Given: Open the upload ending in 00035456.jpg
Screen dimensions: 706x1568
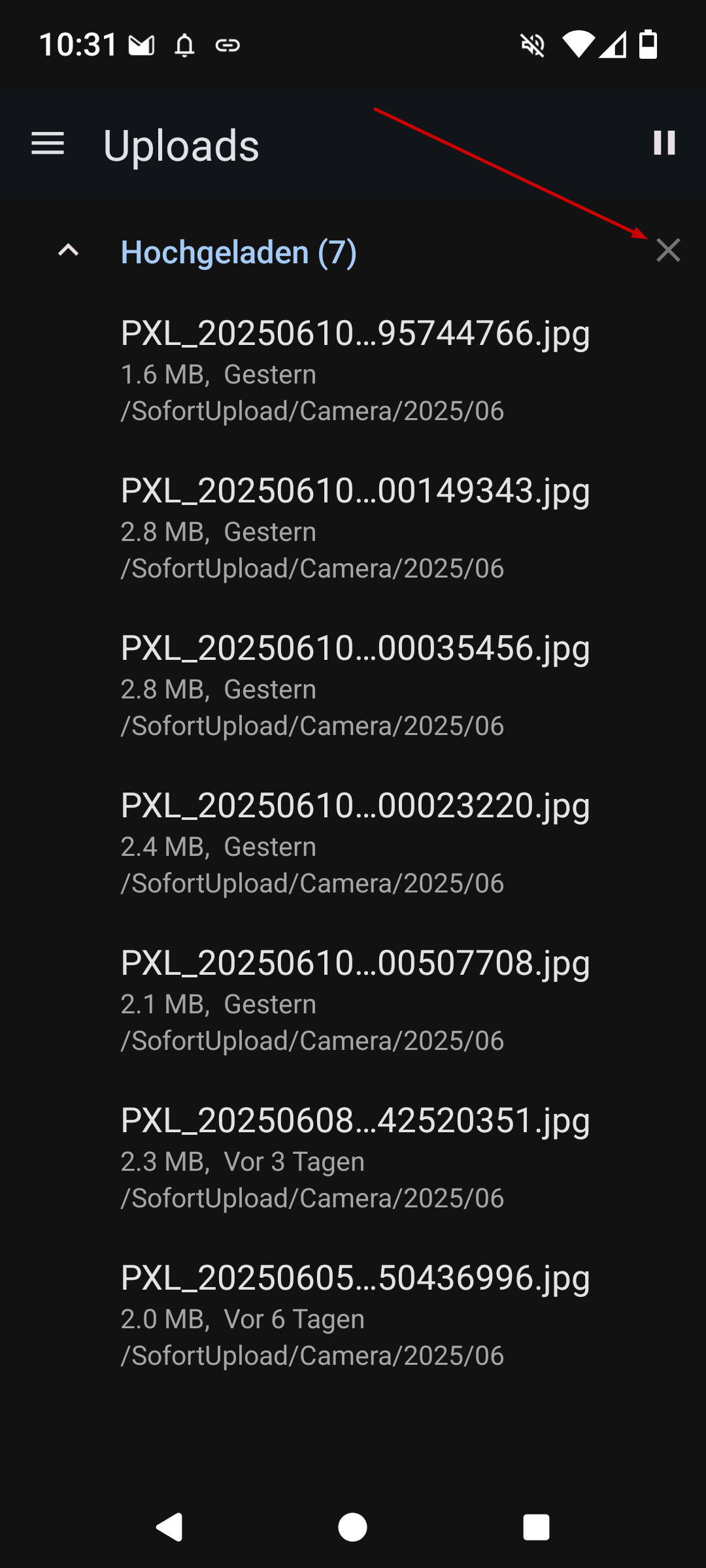Looking at the screenshot, I should pos(353,685).
